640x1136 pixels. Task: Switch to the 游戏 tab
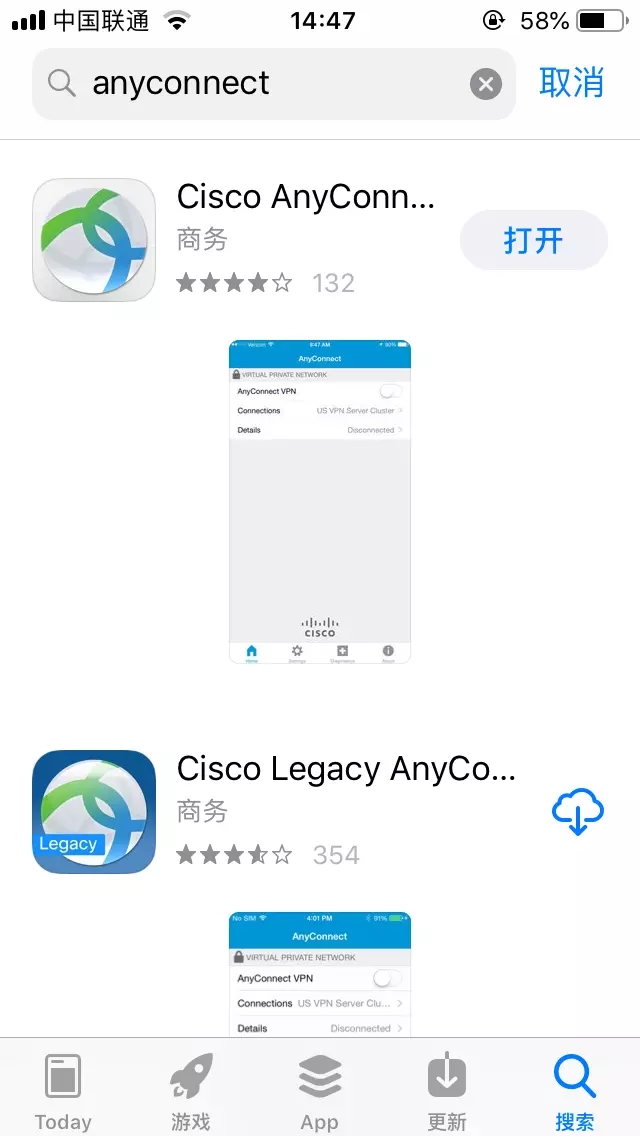coord(191,1090)
